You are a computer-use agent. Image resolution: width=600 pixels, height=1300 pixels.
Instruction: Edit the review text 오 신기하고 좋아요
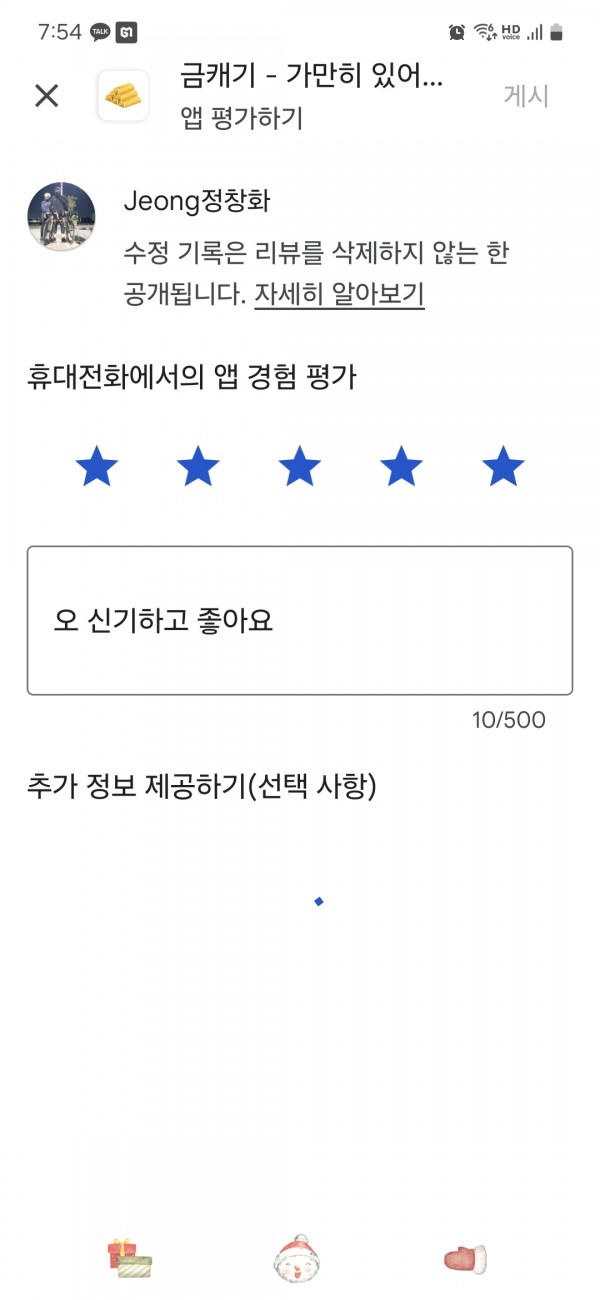[x=300, y=620]
